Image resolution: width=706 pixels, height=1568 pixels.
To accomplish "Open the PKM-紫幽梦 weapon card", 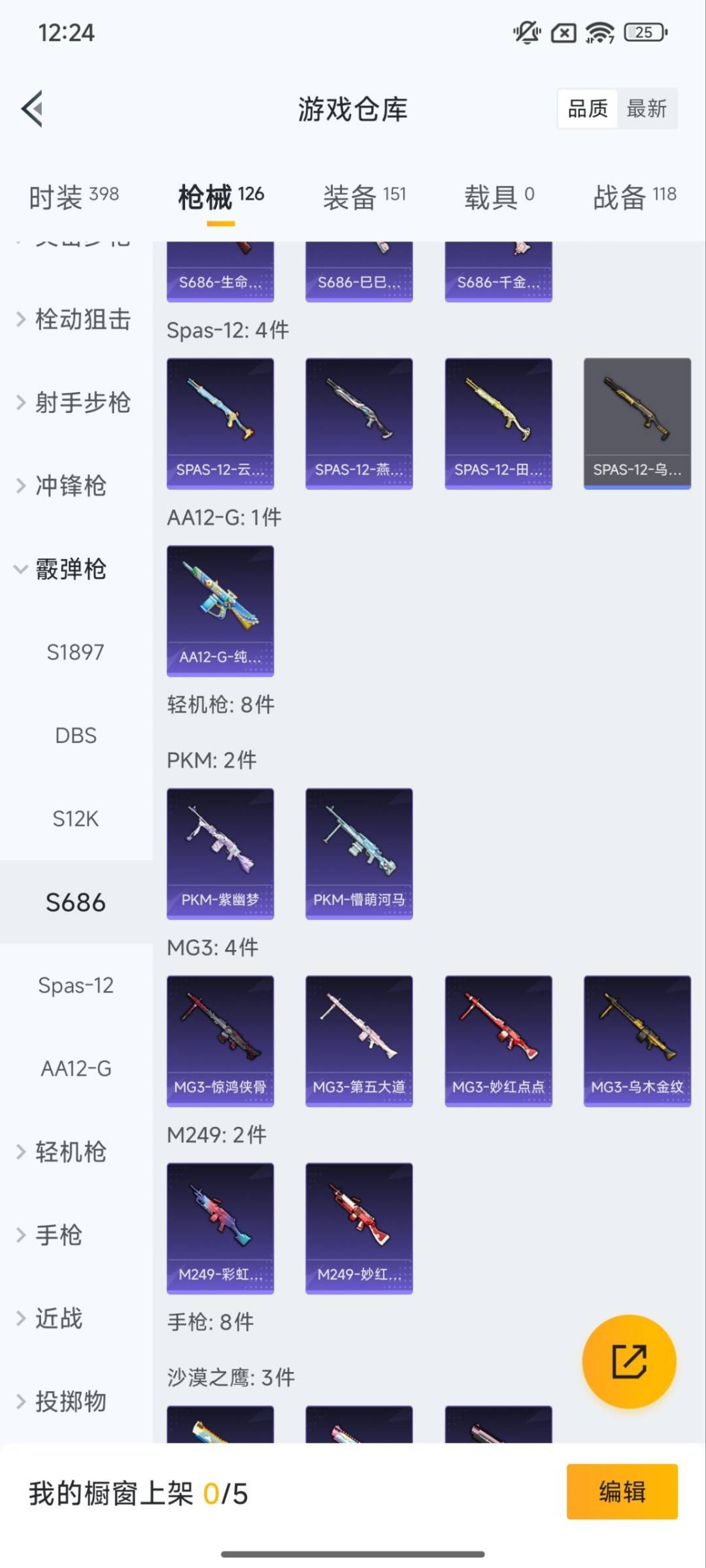I will [220, 854].
